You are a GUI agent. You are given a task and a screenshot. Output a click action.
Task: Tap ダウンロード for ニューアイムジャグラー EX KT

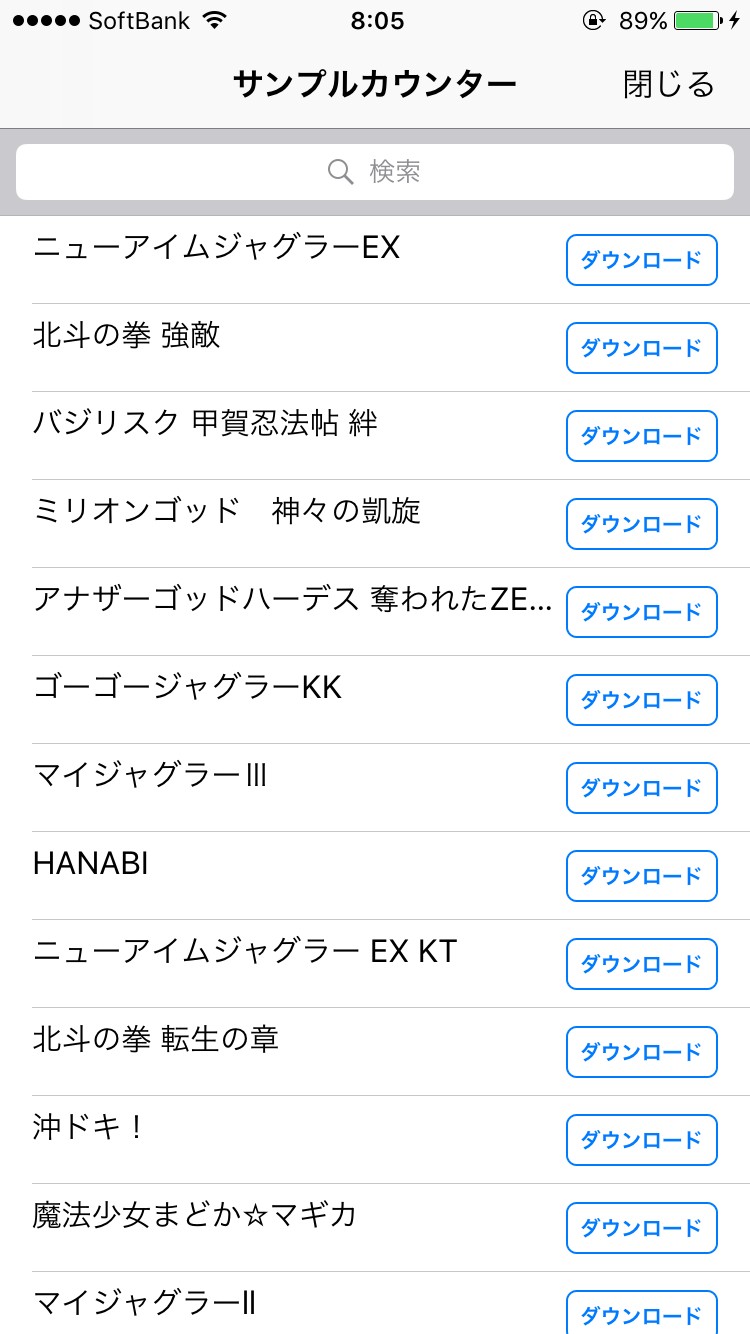point(641,964)
